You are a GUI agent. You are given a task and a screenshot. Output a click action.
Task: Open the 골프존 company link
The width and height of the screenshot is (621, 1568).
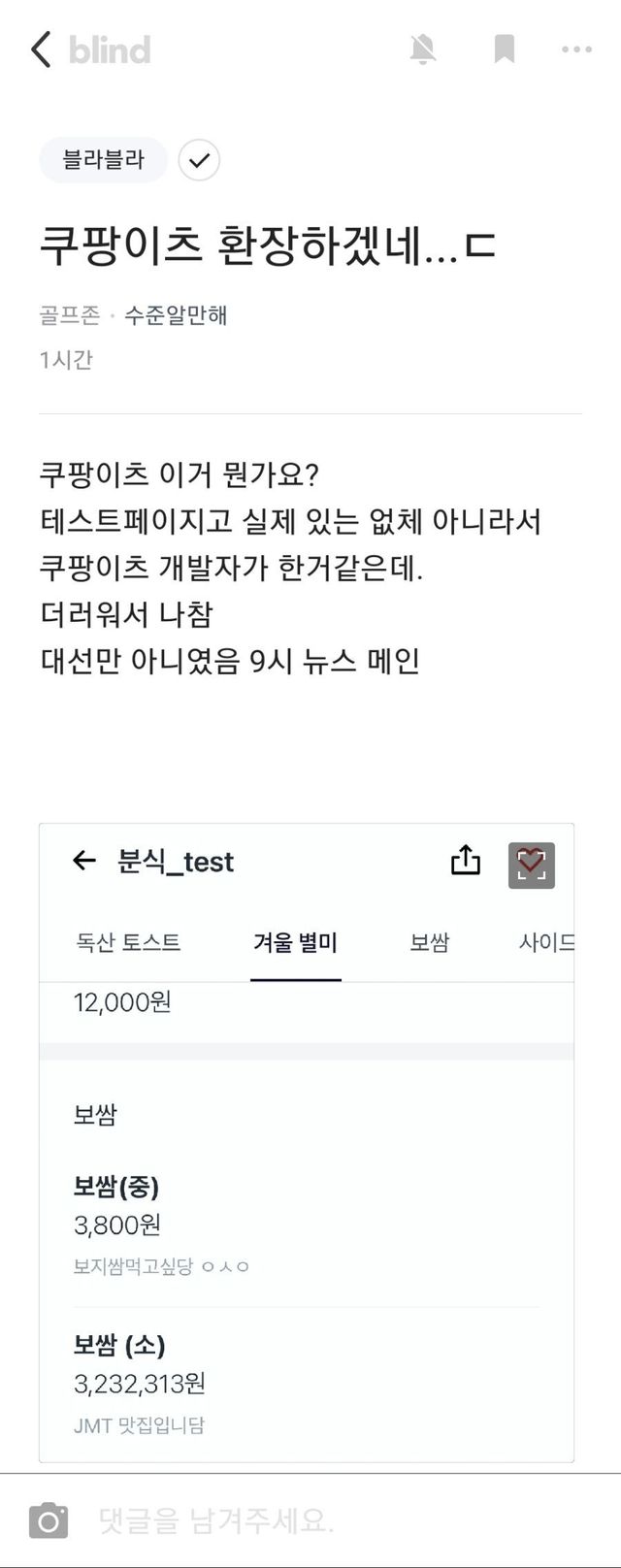[69, 315]
